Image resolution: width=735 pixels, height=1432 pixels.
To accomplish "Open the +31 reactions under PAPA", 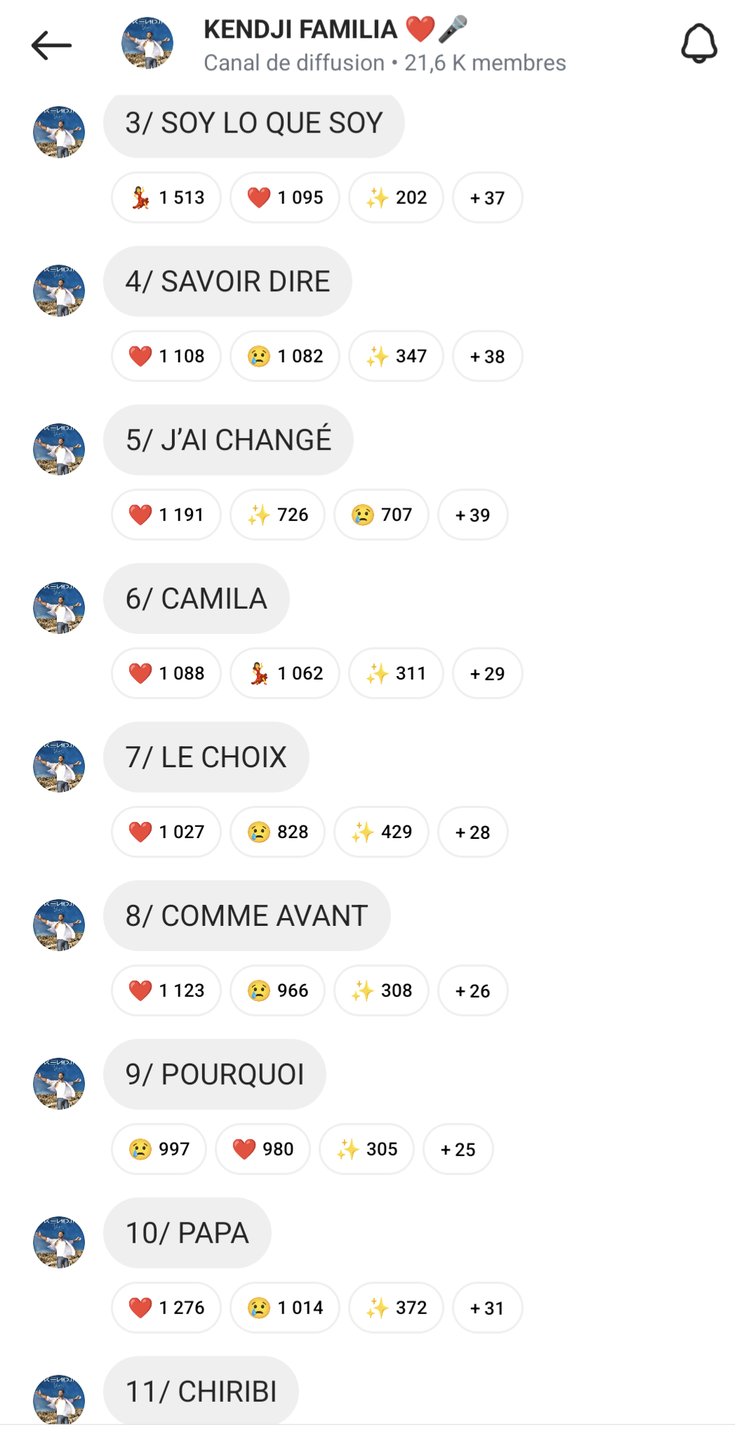I will click(x=487, y=1307).
